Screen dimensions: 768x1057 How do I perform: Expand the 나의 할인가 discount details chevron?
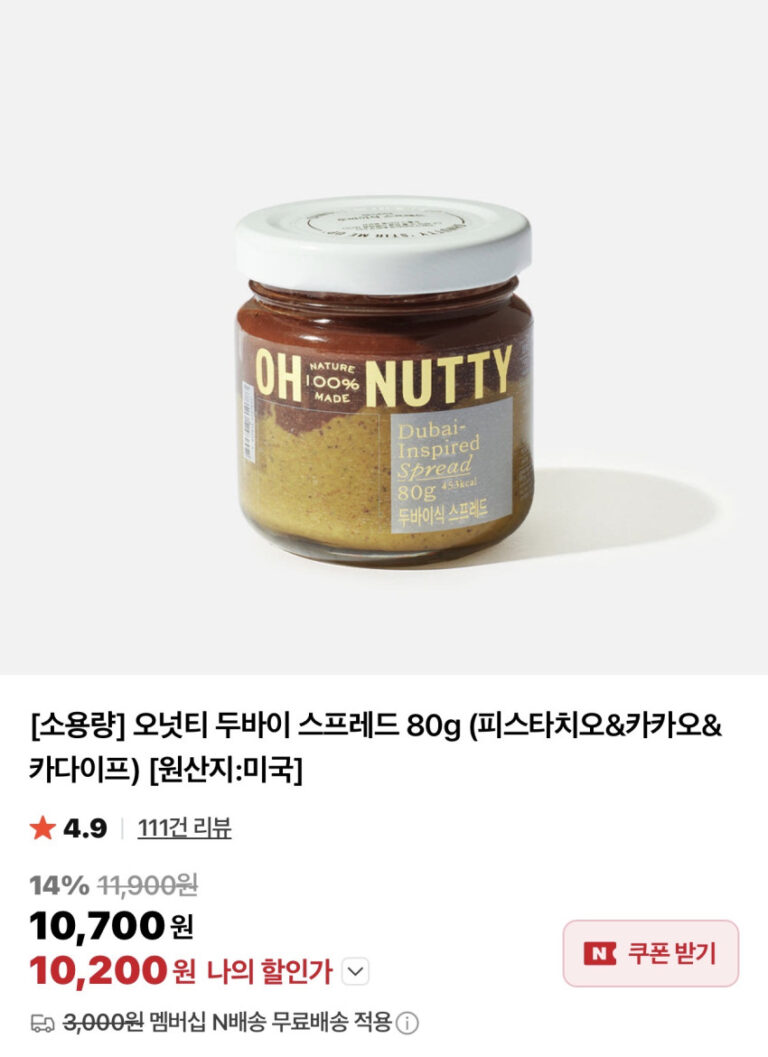tap(357, 970)
